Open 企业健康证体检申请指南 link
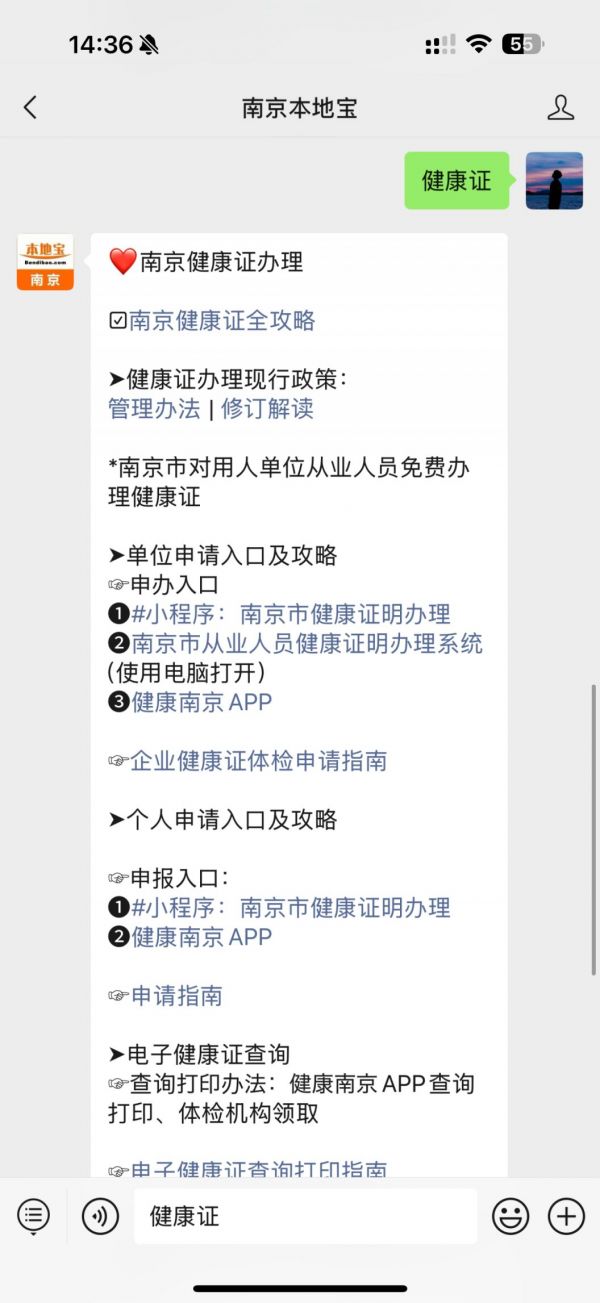600x1303 pixels. (259, 761)
